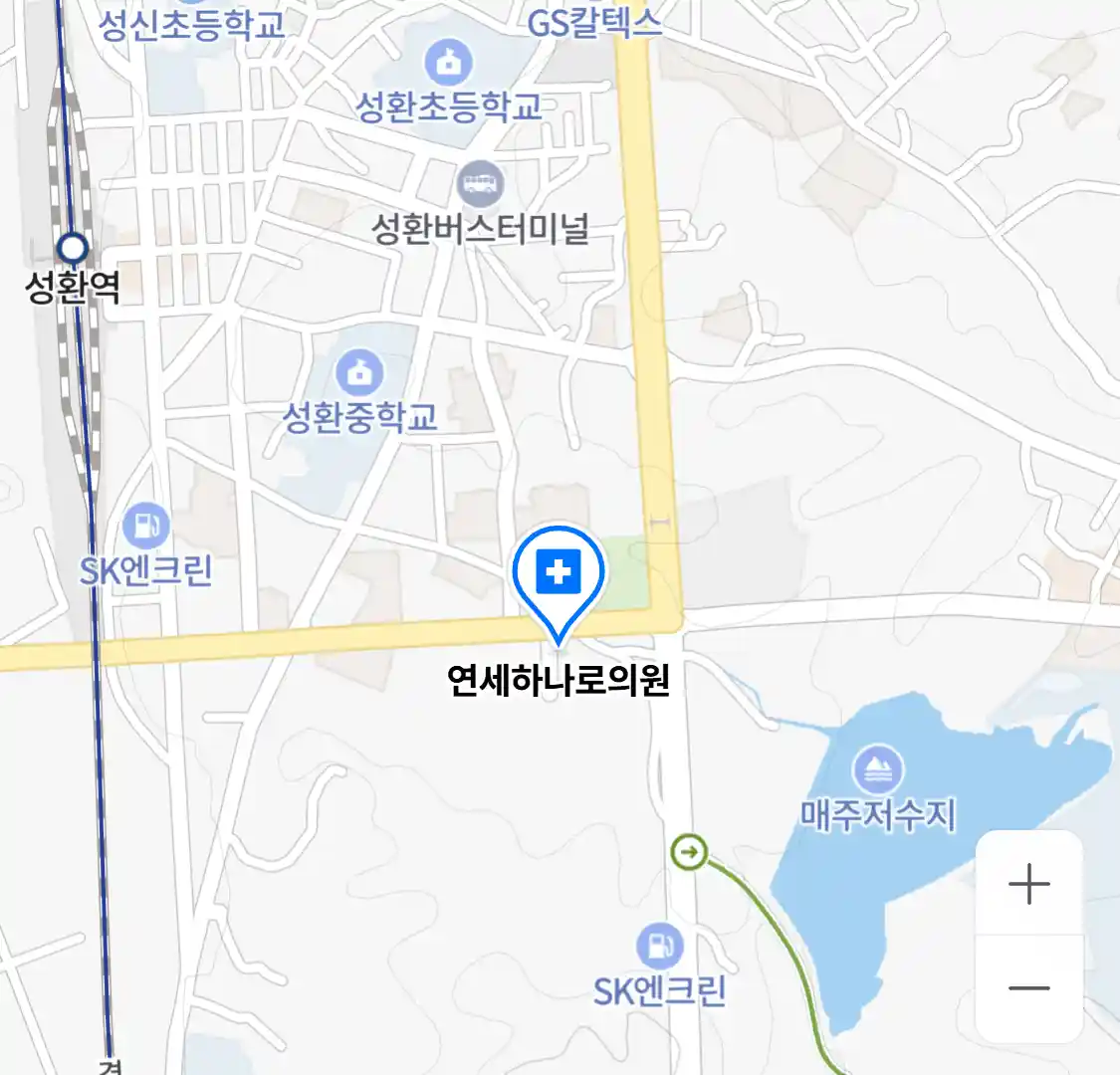Zoom in on the map

click(x=1028, y=884)
